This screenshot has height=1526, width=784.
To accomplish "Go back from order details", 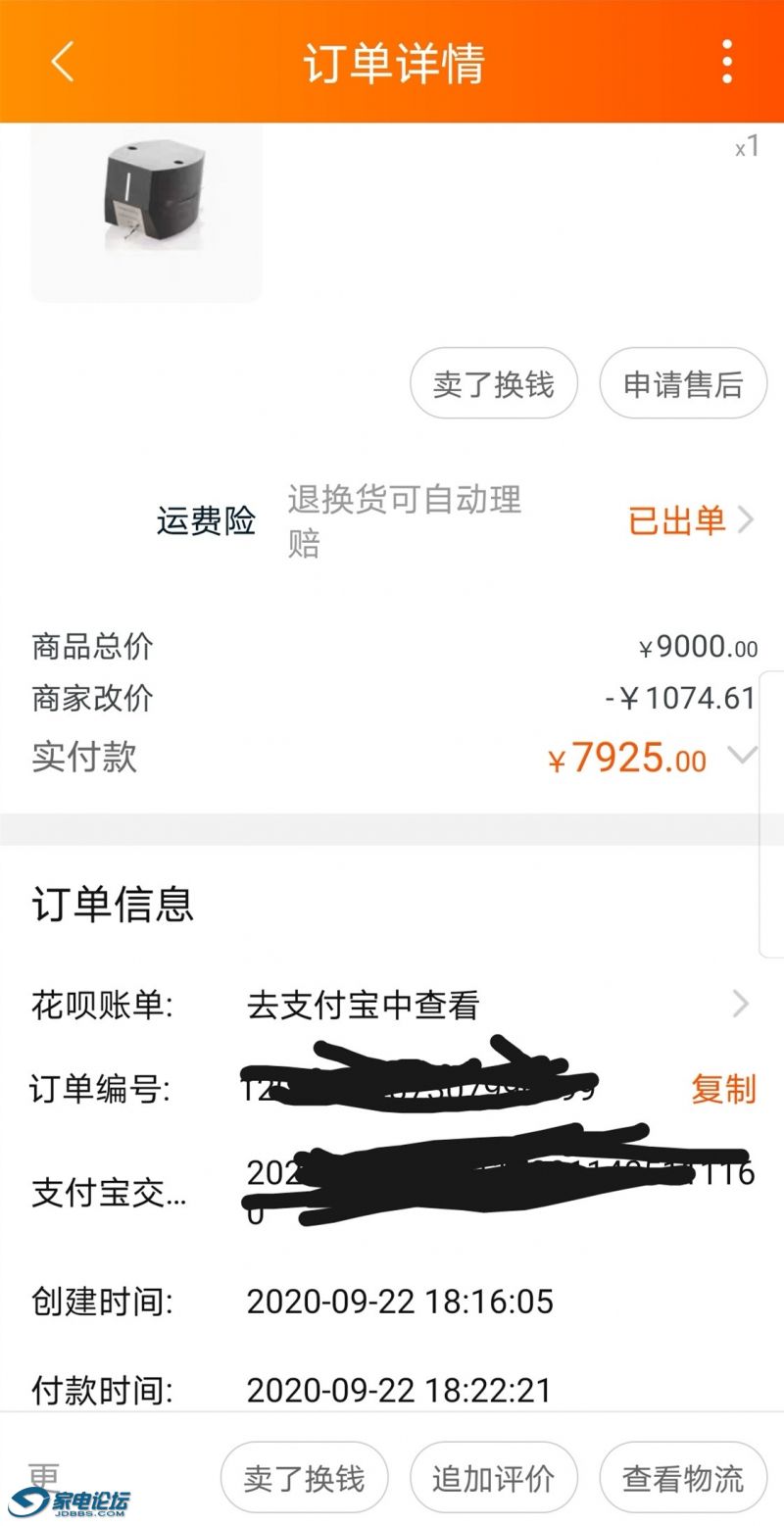I will click(x=63, y=62).
